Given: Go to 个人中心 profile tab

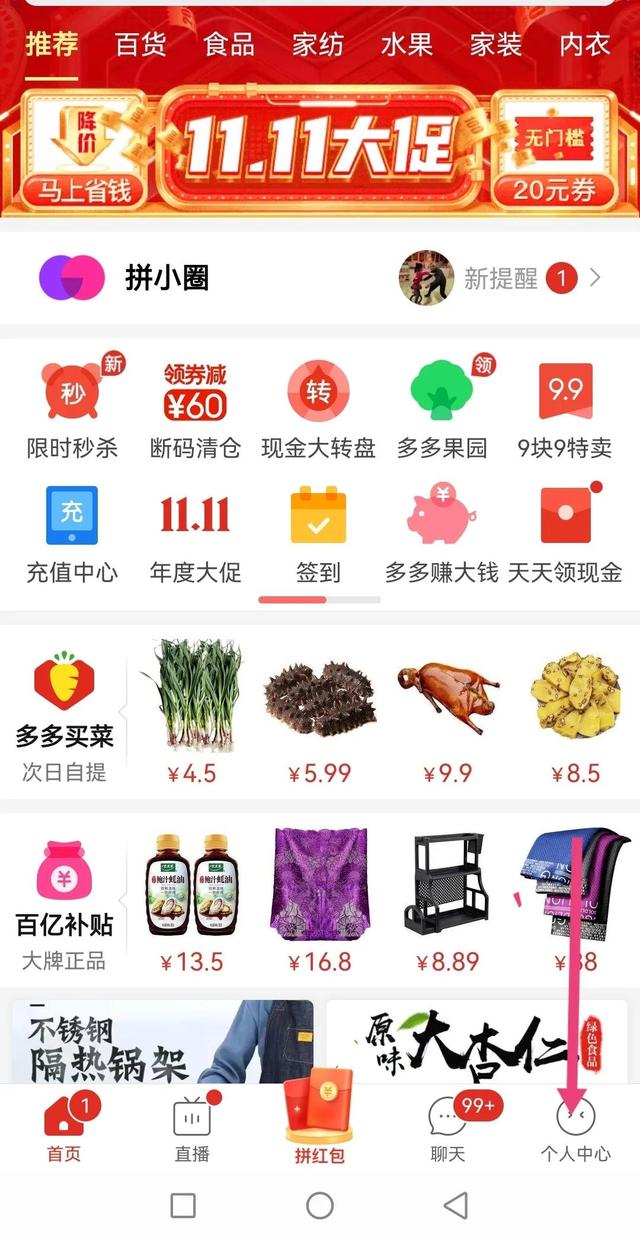Looking at the screenshot, I should 576,1130.
